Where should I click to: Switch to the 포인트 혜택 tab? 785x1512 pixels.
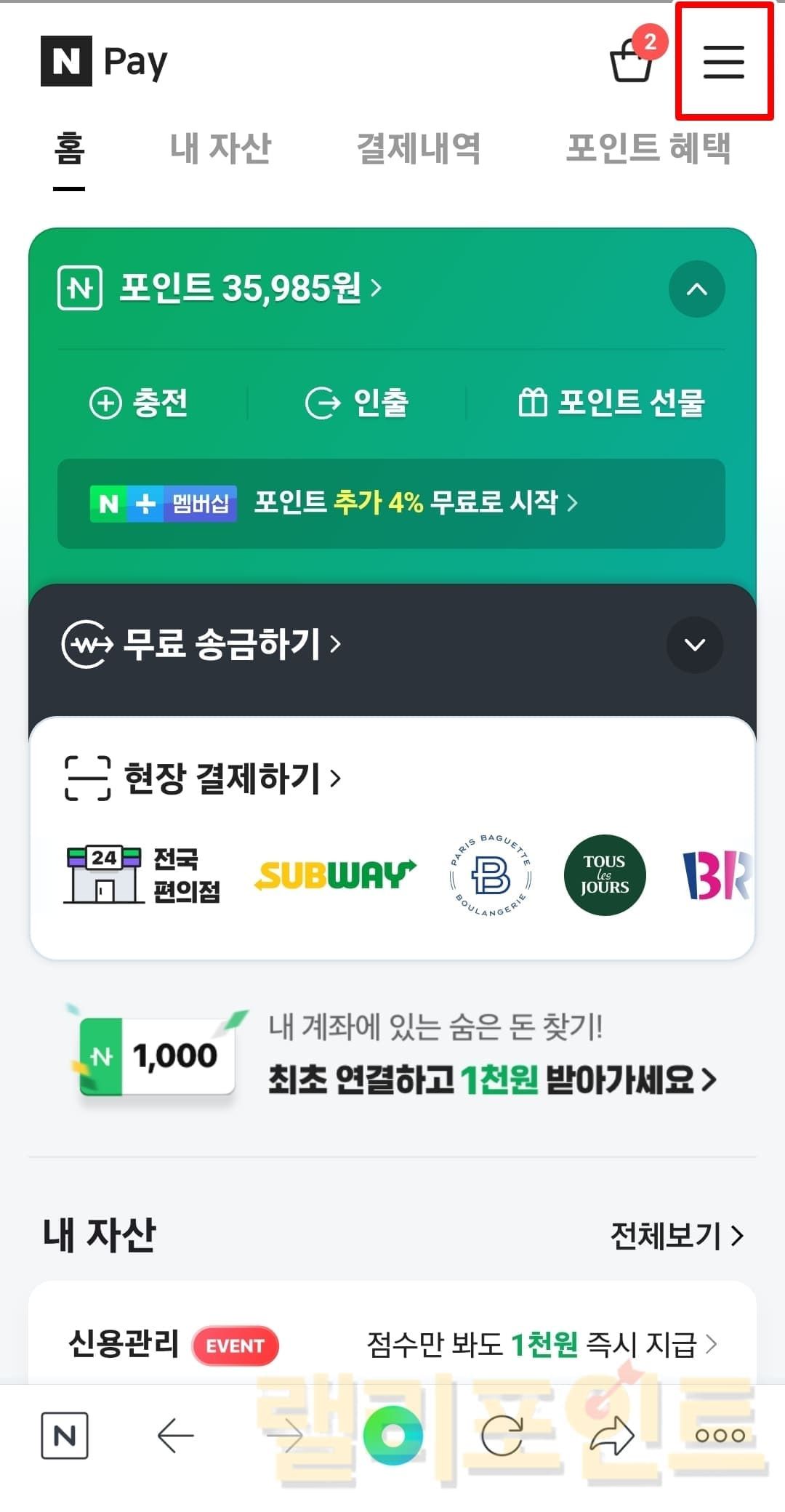pos(648,148)
